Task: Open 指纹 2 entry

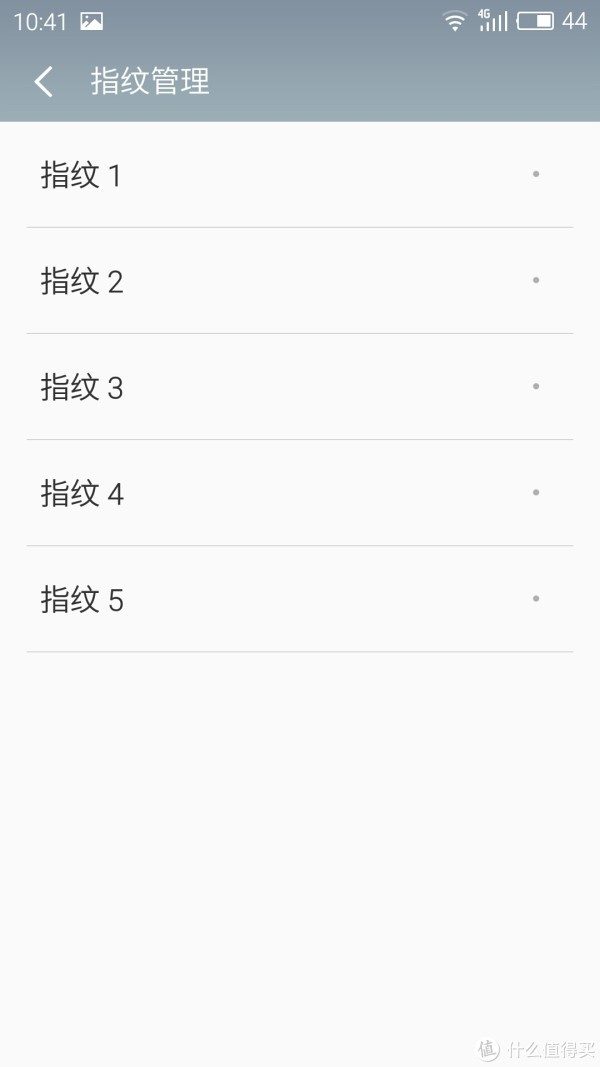Action: (300, 280)
